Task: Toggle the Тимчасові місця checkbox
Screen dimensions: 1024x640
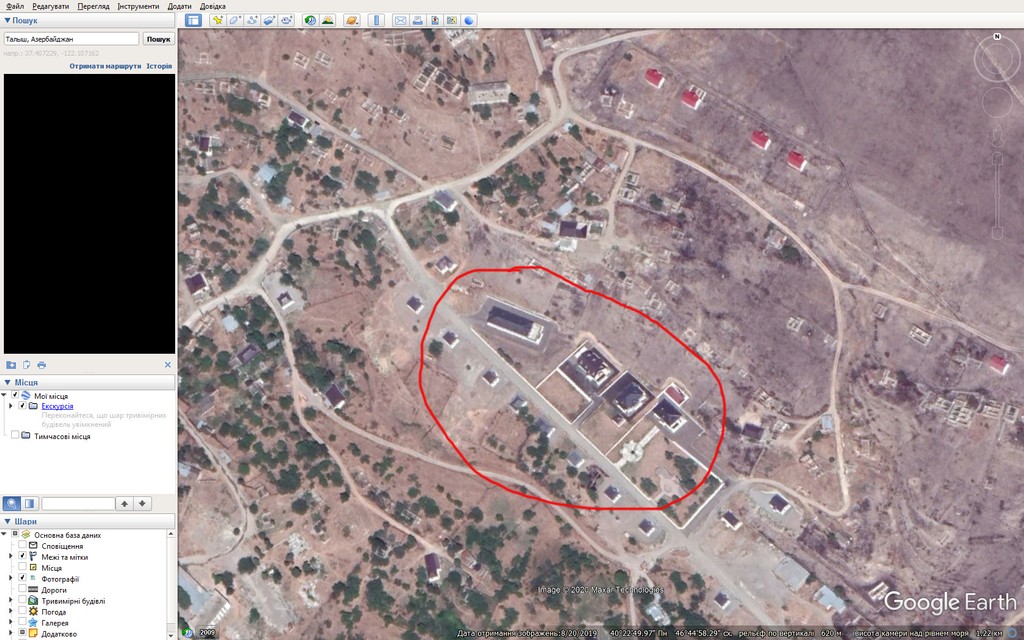Action: click(x=14, y=436)
